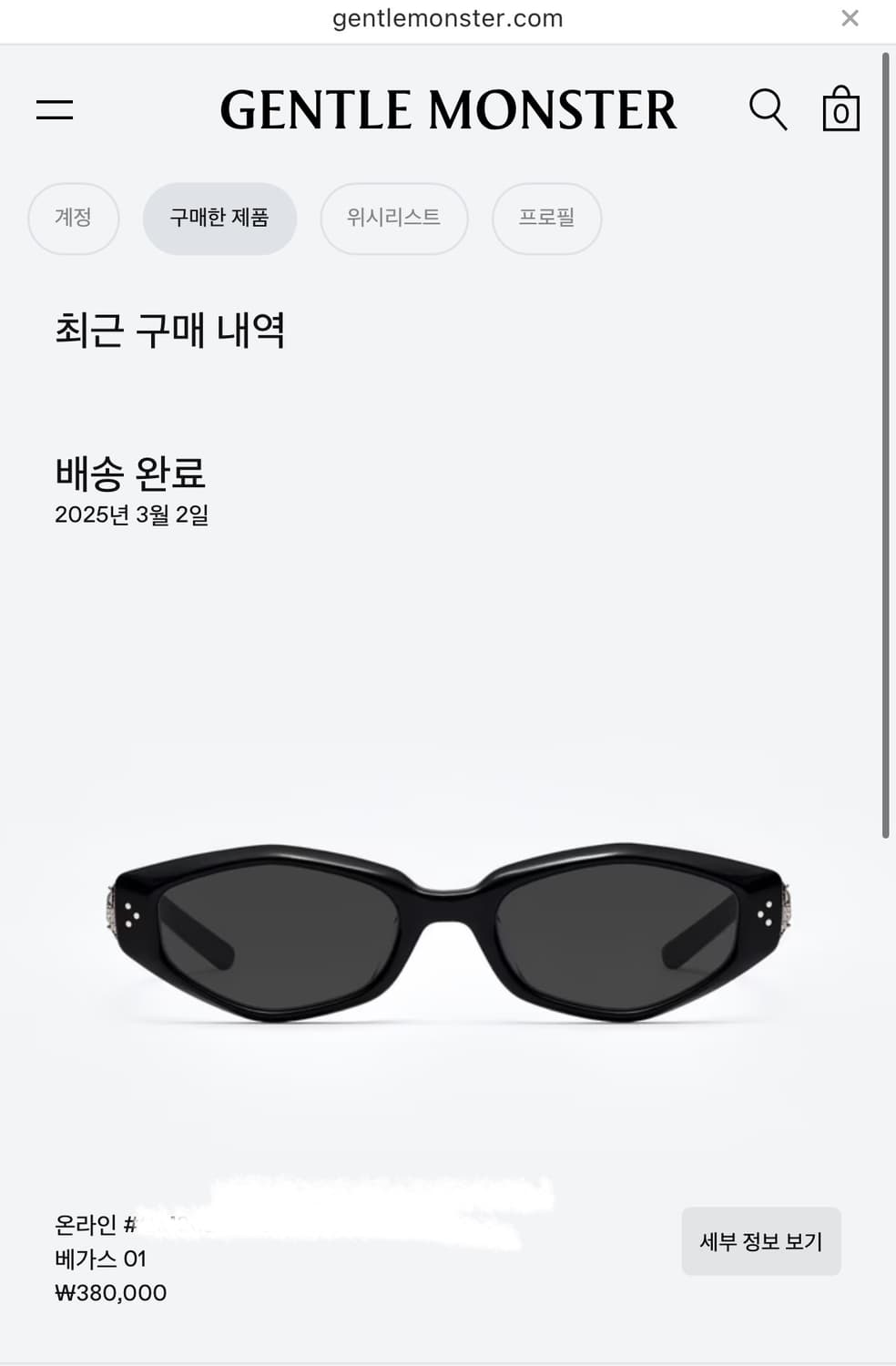
Task: Tap the gentlemonster.com address bar
Action: (x=447, y=18)
